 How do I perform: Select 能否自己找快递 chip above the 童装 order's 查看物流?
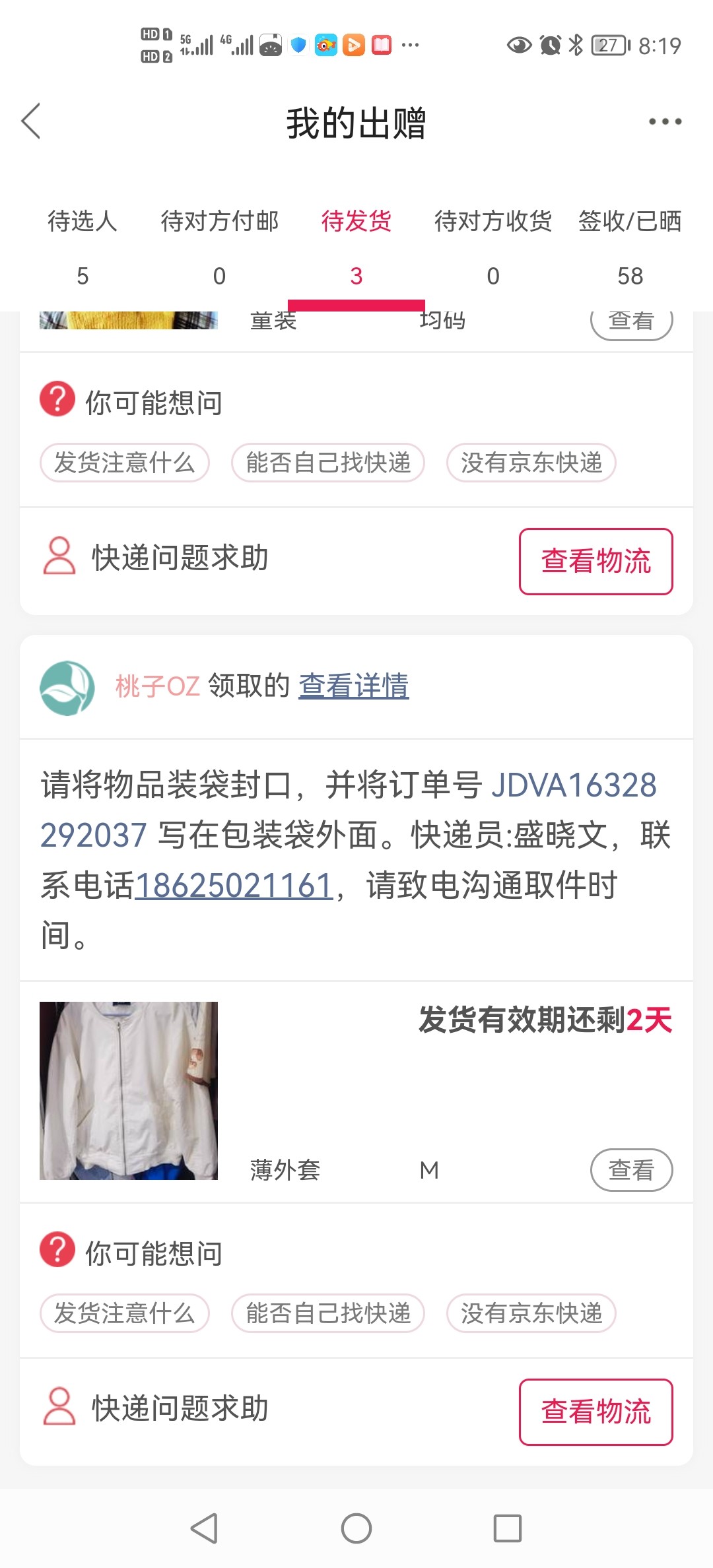click(x=328, y=463)
